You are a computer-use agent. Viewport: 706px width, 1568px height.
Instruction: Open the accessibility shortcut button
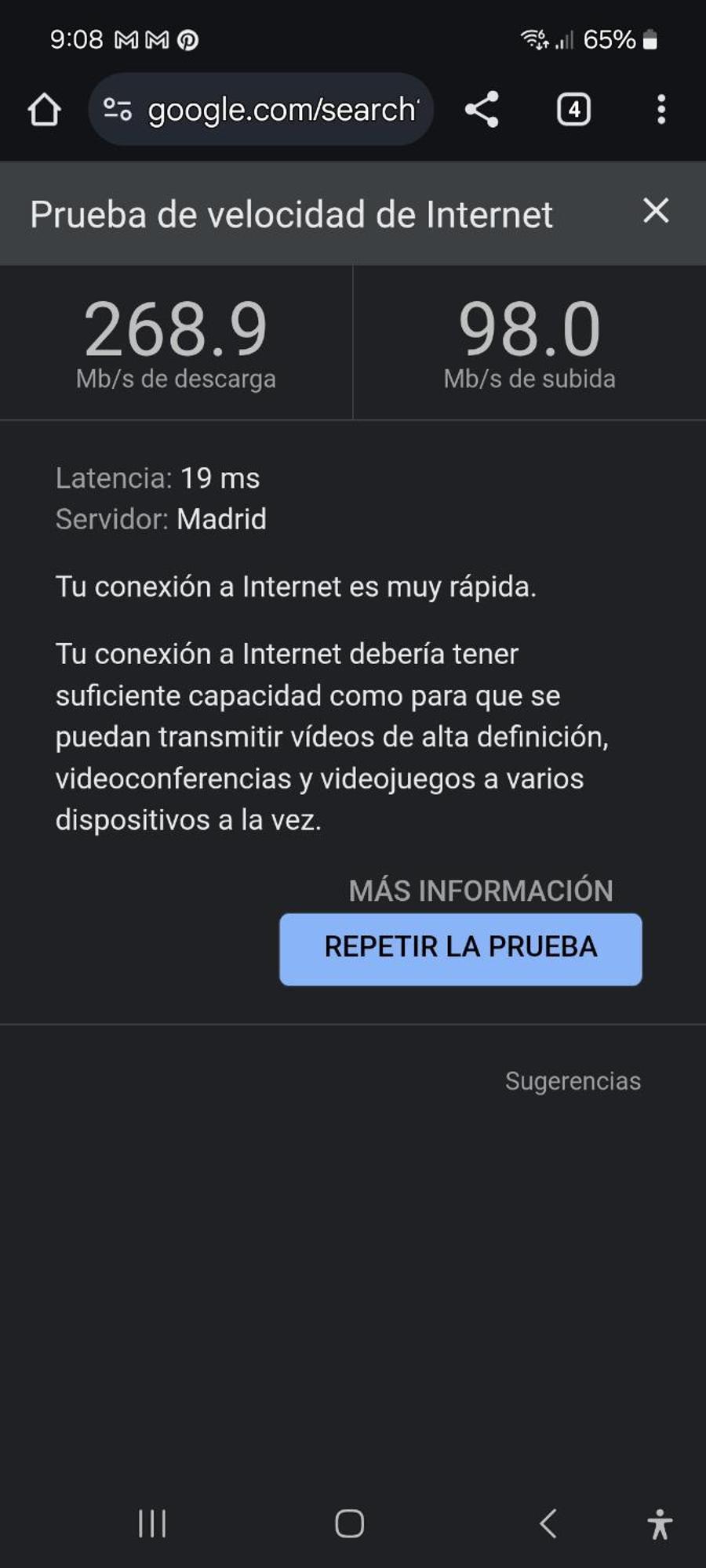[660, 1523]
